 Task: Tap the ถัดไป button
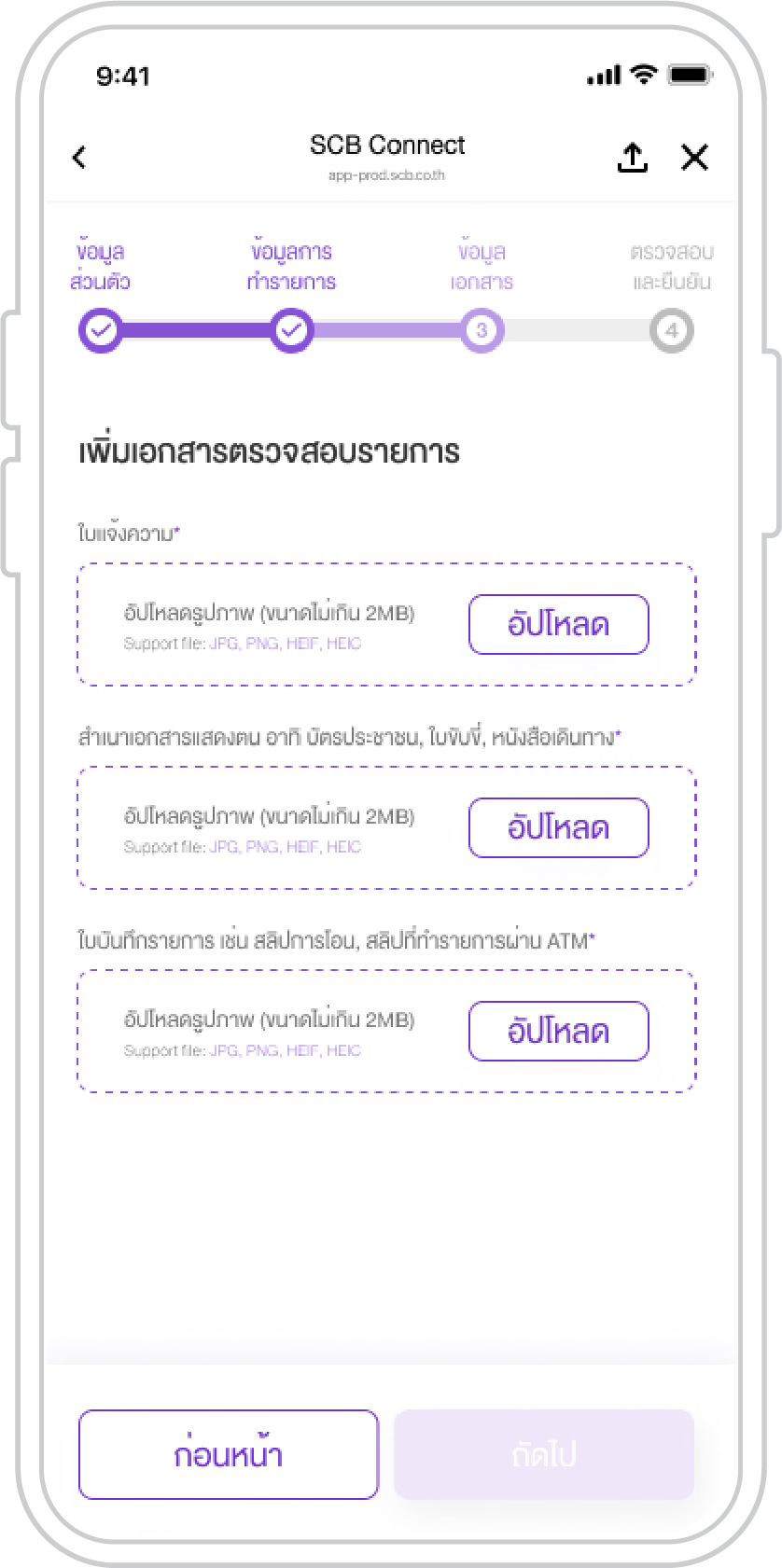[544, 1454]
